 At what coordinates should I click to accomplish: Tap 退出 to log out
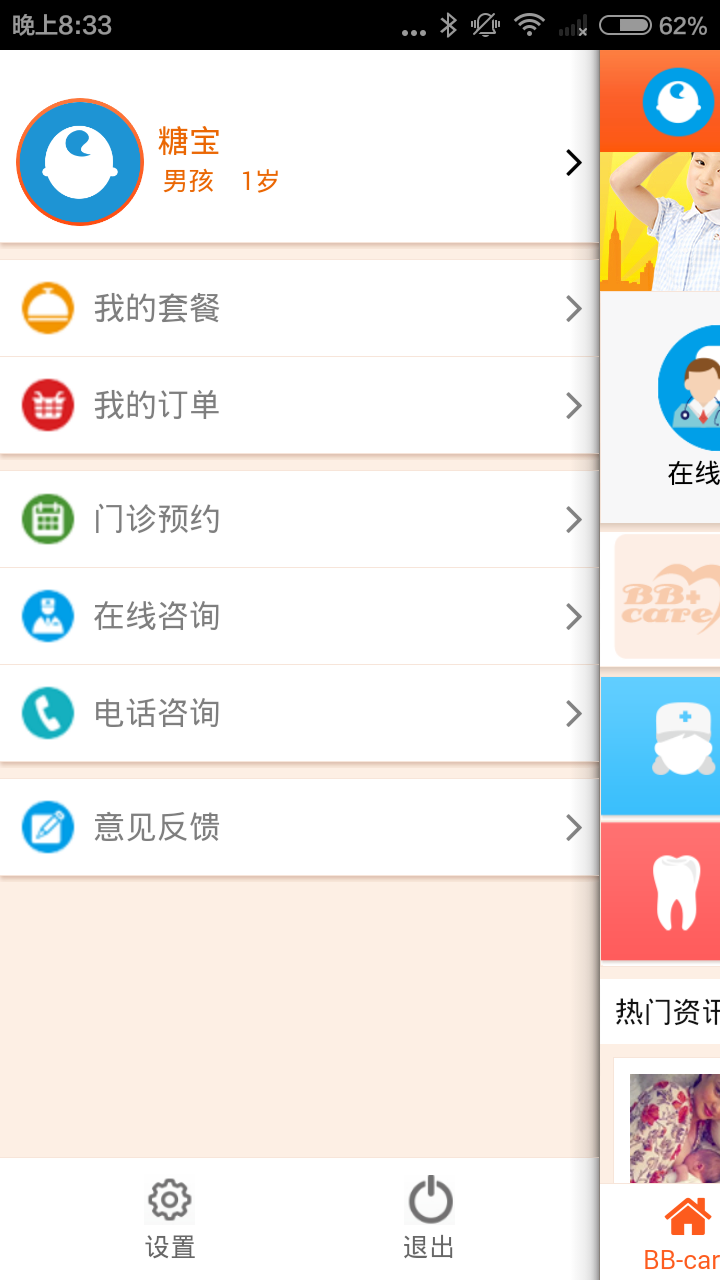(429, 1218)
